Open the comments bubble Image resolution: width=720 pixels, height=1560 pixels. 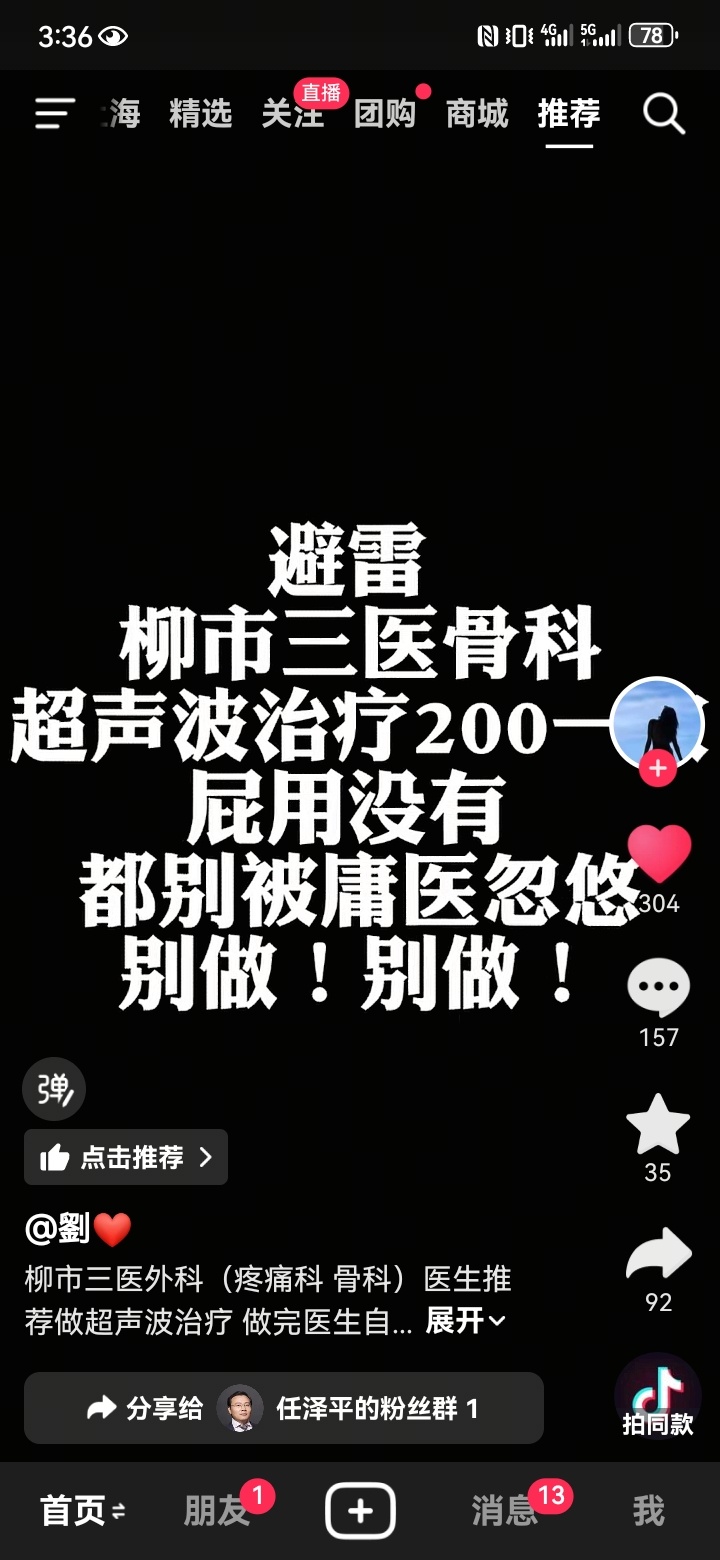658,988
